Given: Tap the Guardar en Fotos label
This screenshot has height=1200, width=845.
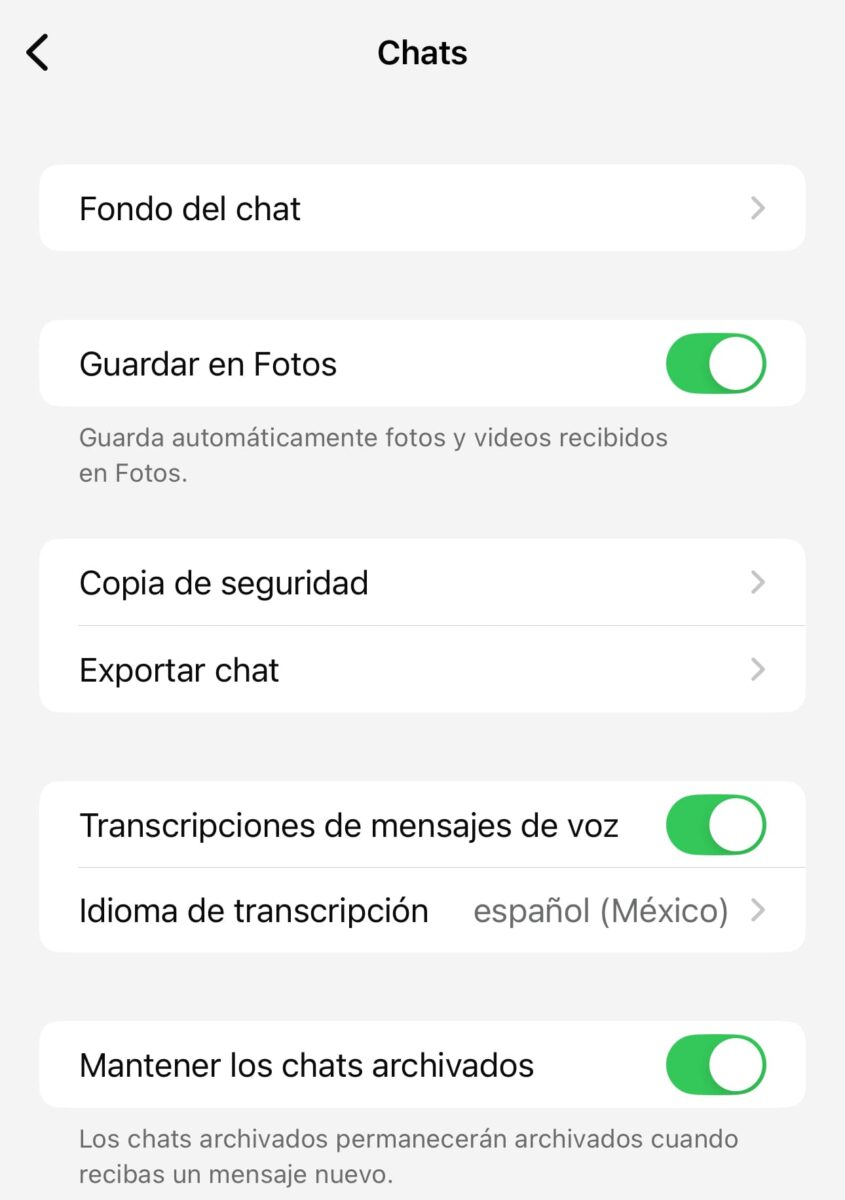Looking at the screenshot, I should click(x=207, y=363).
